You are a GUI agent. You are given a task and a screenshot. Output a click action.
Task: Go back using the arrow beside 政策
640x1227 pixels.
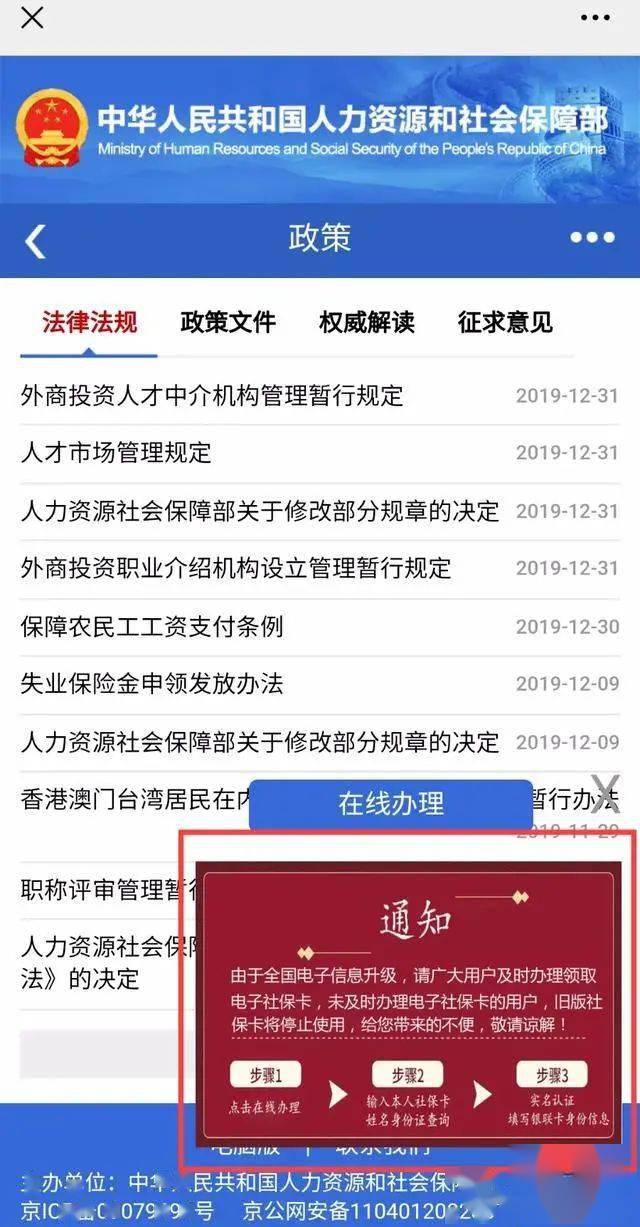pyautogui.click(x=36, y=241)
